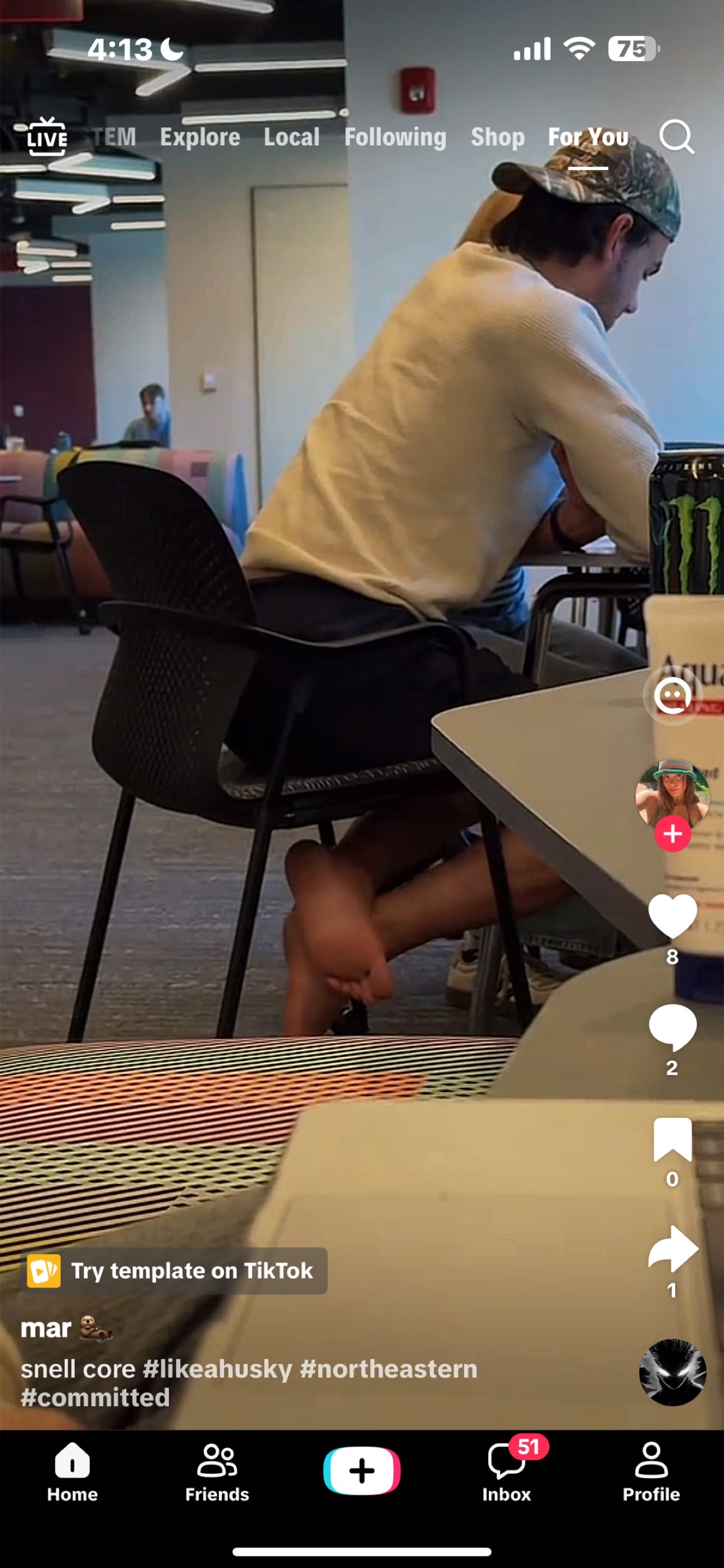Switch to the Profile tab

(x=650, y=1472)
